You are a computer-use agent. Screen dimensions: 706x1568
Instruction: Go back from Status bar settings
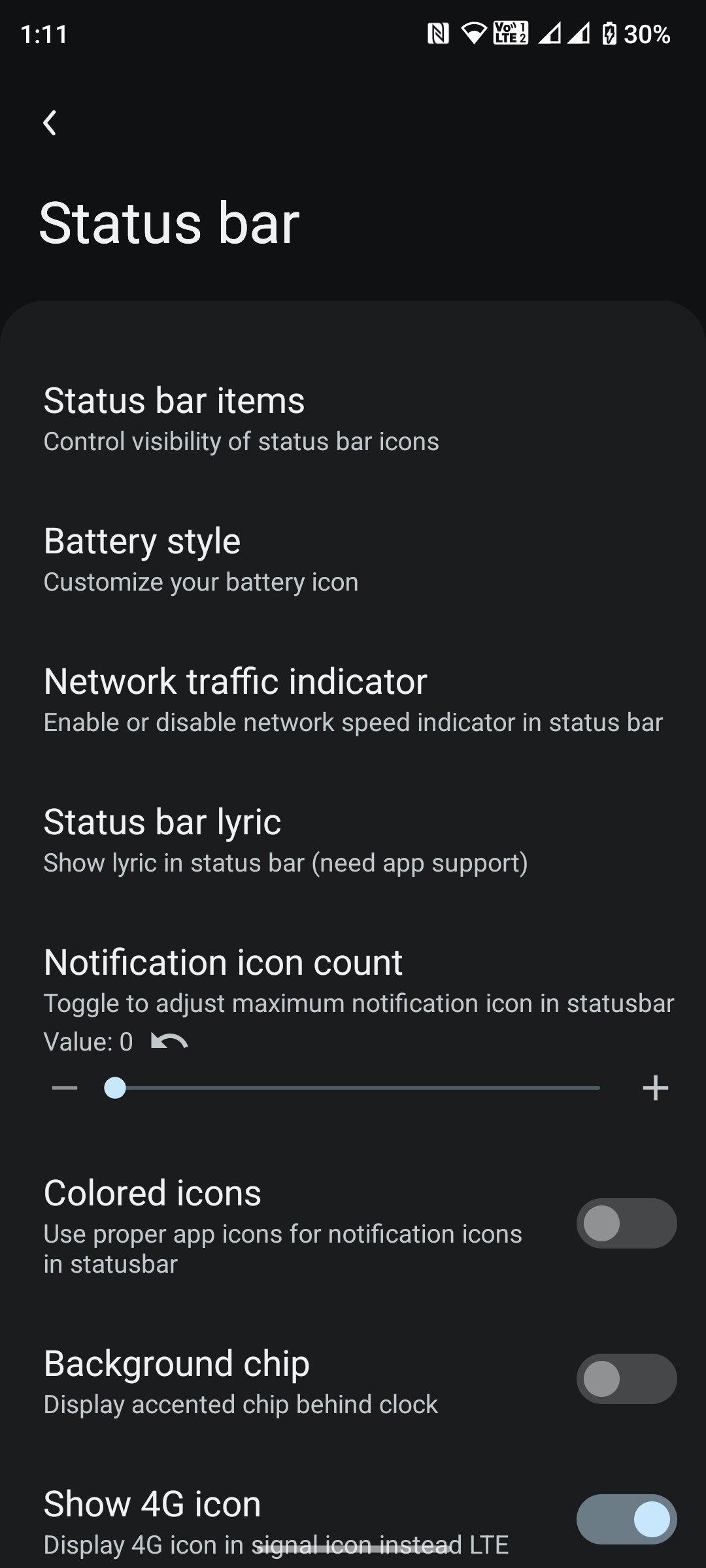pos(50,123)
